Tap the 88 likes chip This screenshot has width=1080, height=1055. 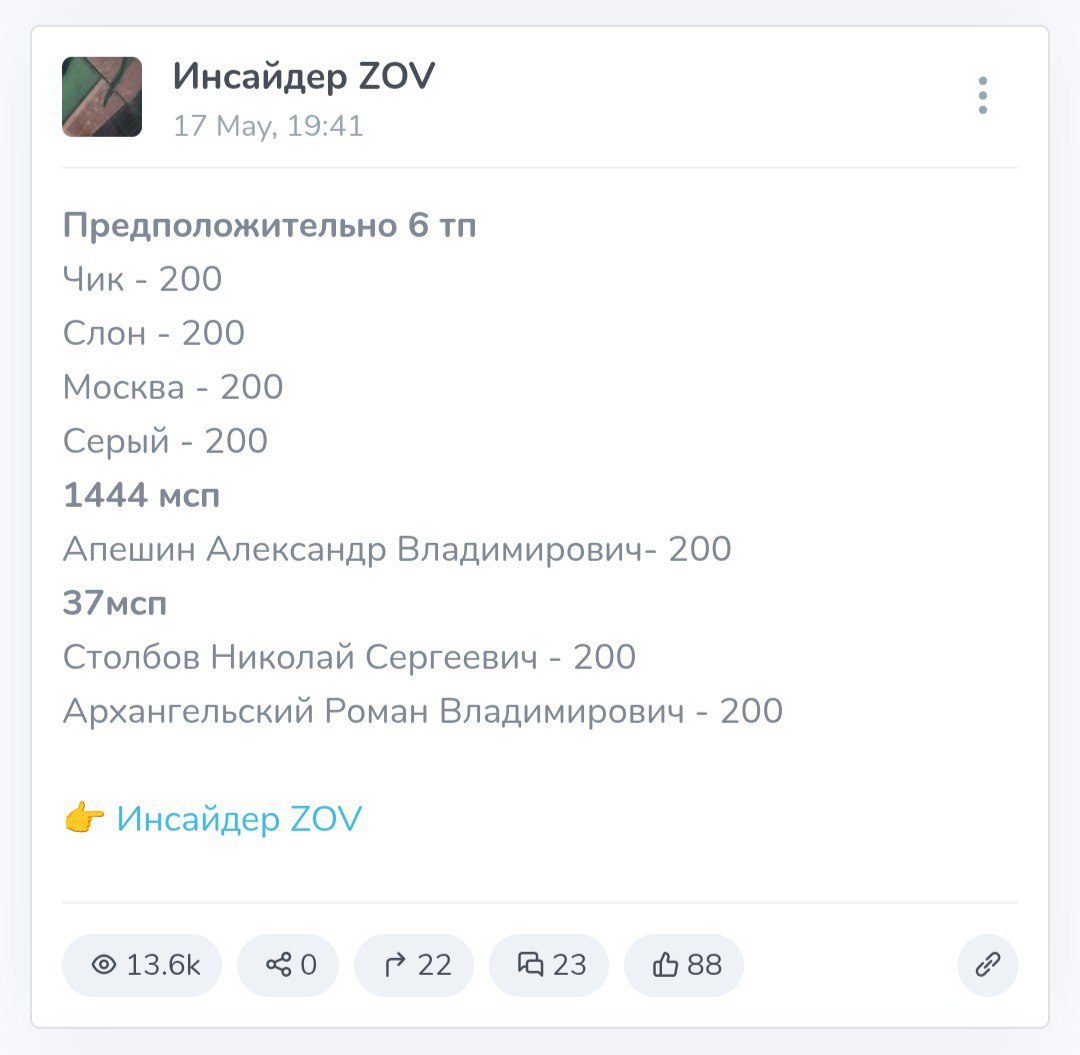pos(684,965)
